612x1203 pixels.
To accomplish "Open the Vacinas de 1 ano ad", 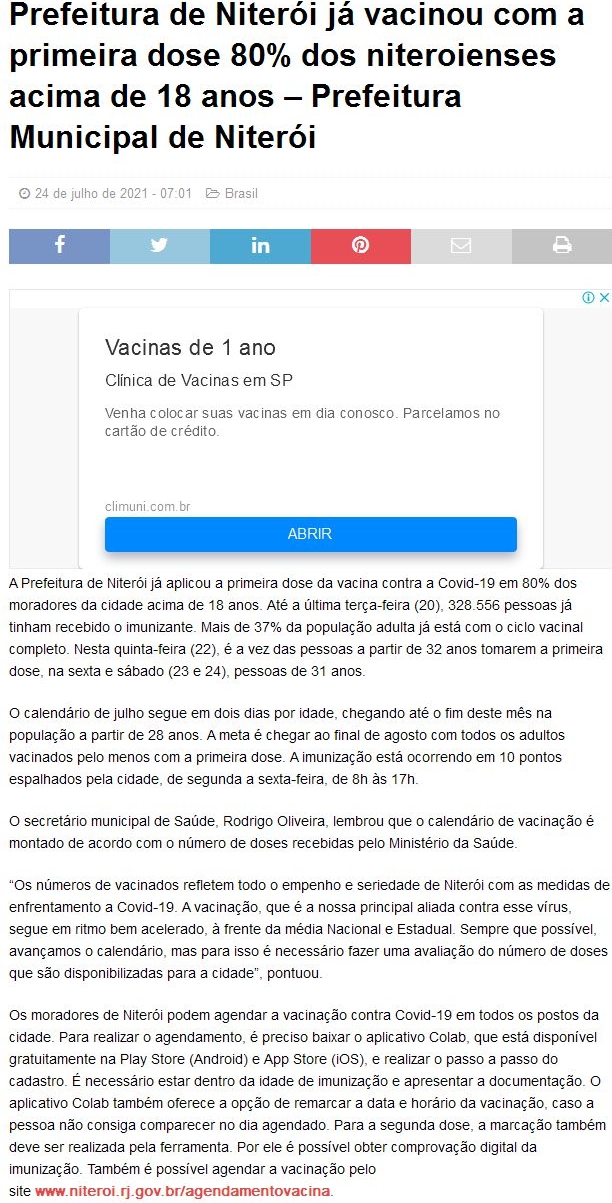I will (x=190, y=348).
